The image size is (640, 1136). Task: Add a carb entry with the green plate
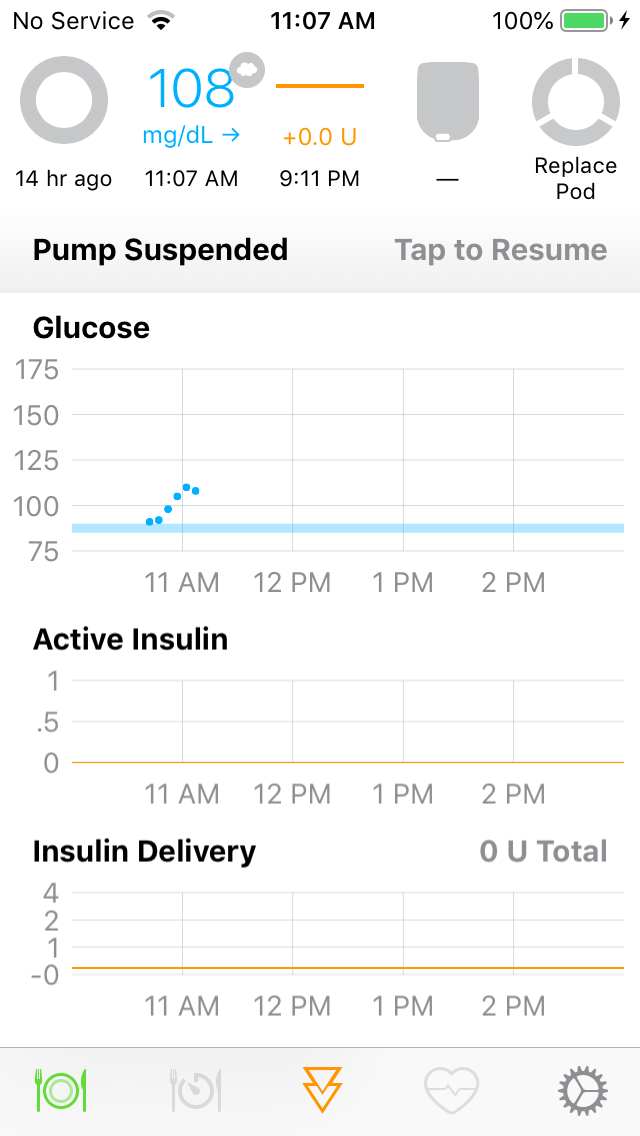tap(62, 1090)
